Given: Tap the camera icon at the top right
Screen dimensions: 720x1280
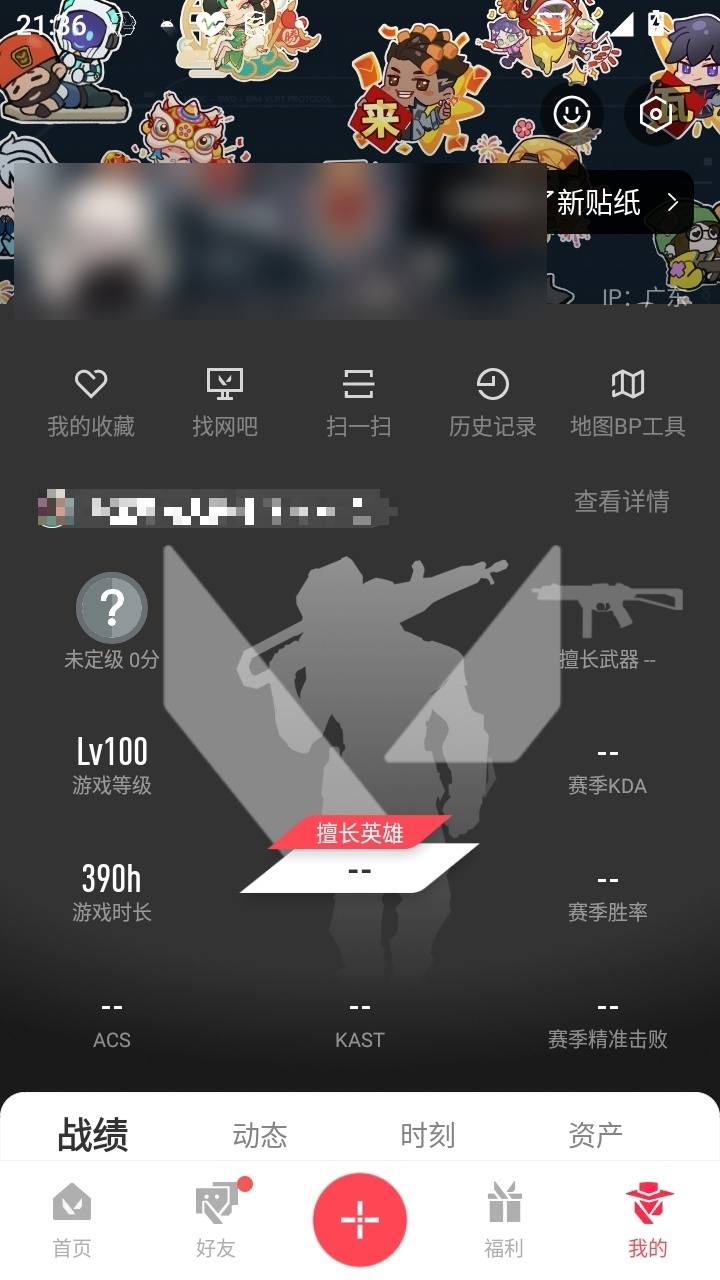Looking at the screenshot, I should click(x=655, y=115).
